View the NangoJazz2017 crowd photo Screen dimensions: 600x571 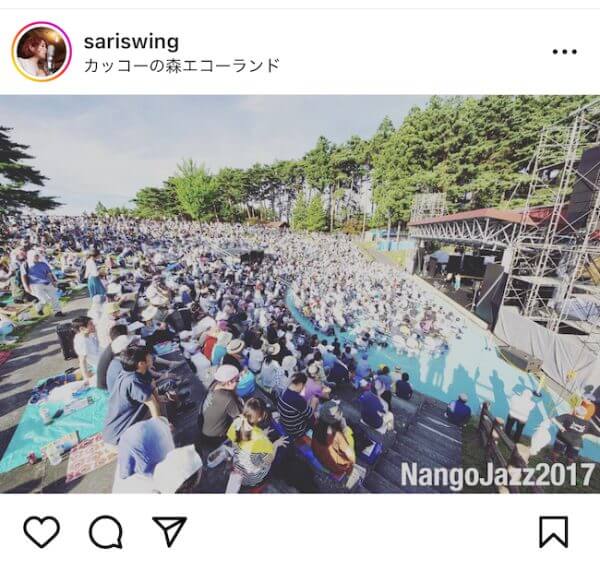point(300,294)
